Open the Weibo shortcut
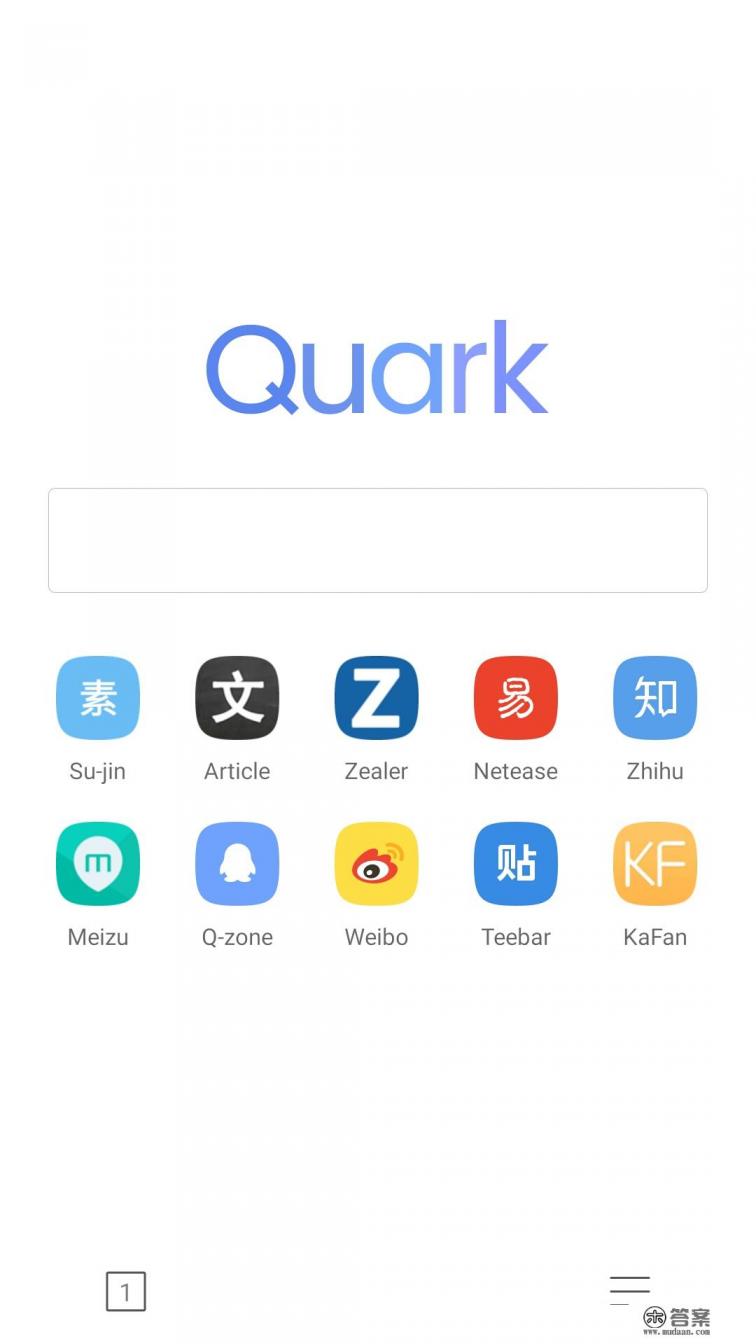This screenshot has width=756, height=1344. click(376, 864)
